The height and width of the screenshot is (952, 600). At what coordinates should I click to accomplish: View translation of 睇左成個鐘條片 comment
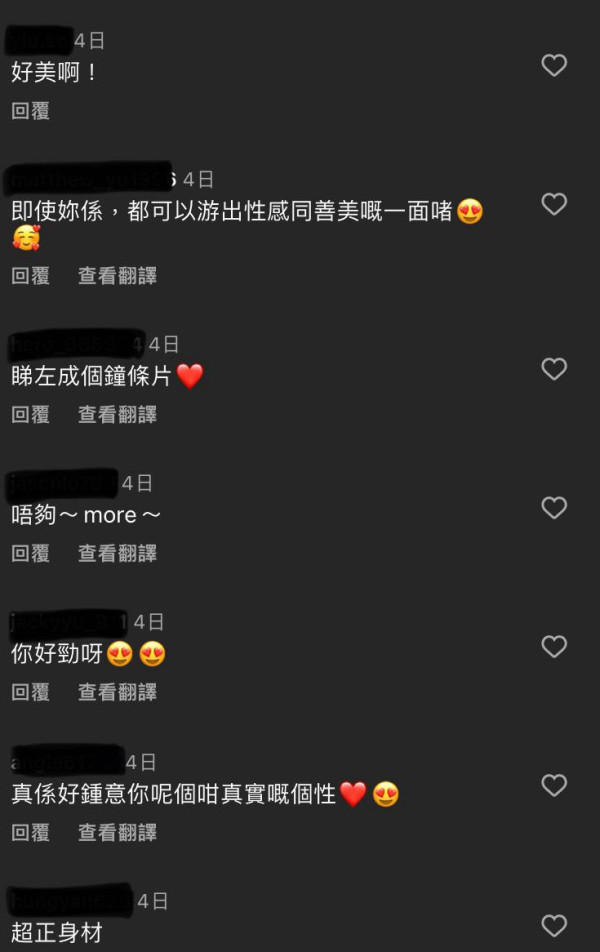click(x=117, y=414)
